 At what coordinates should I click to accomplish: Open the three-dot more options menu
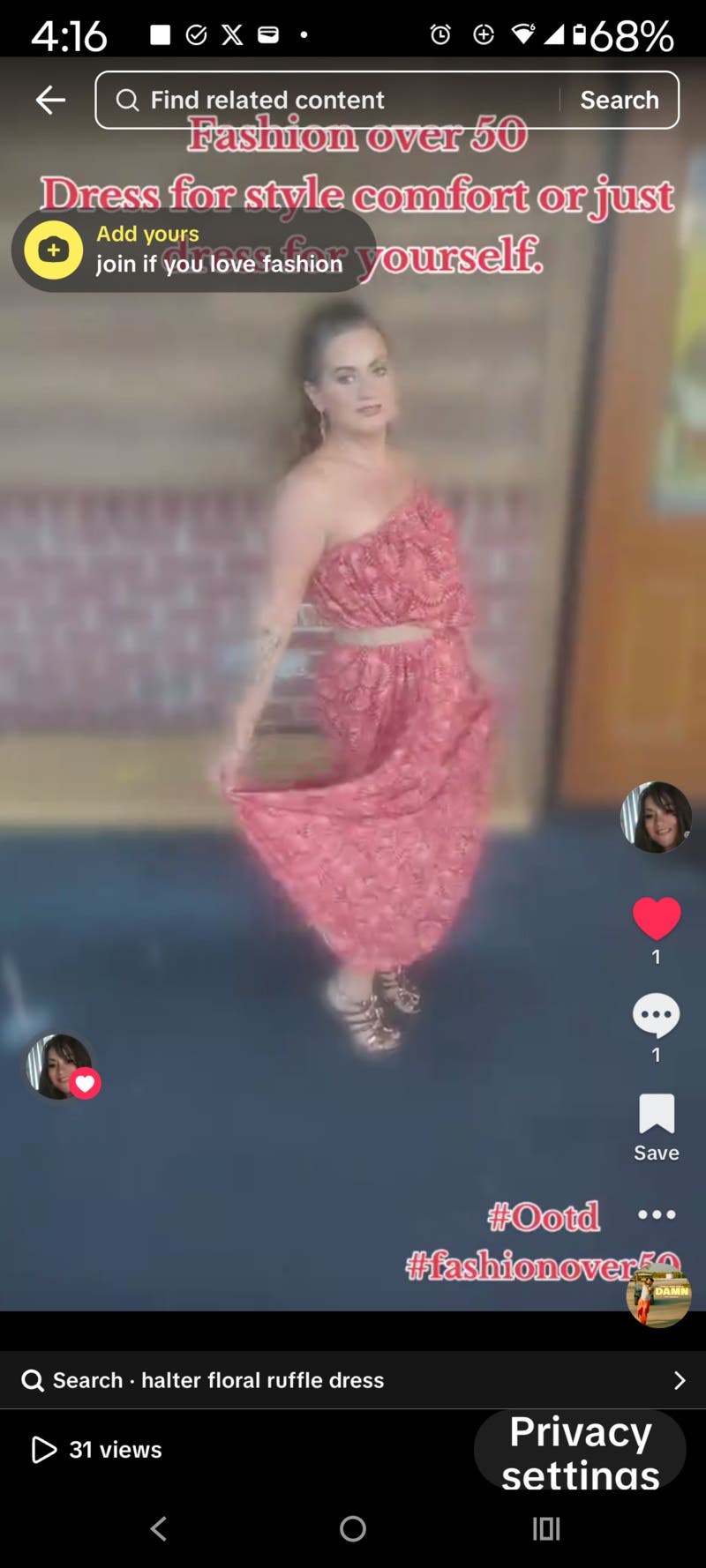657,1214
